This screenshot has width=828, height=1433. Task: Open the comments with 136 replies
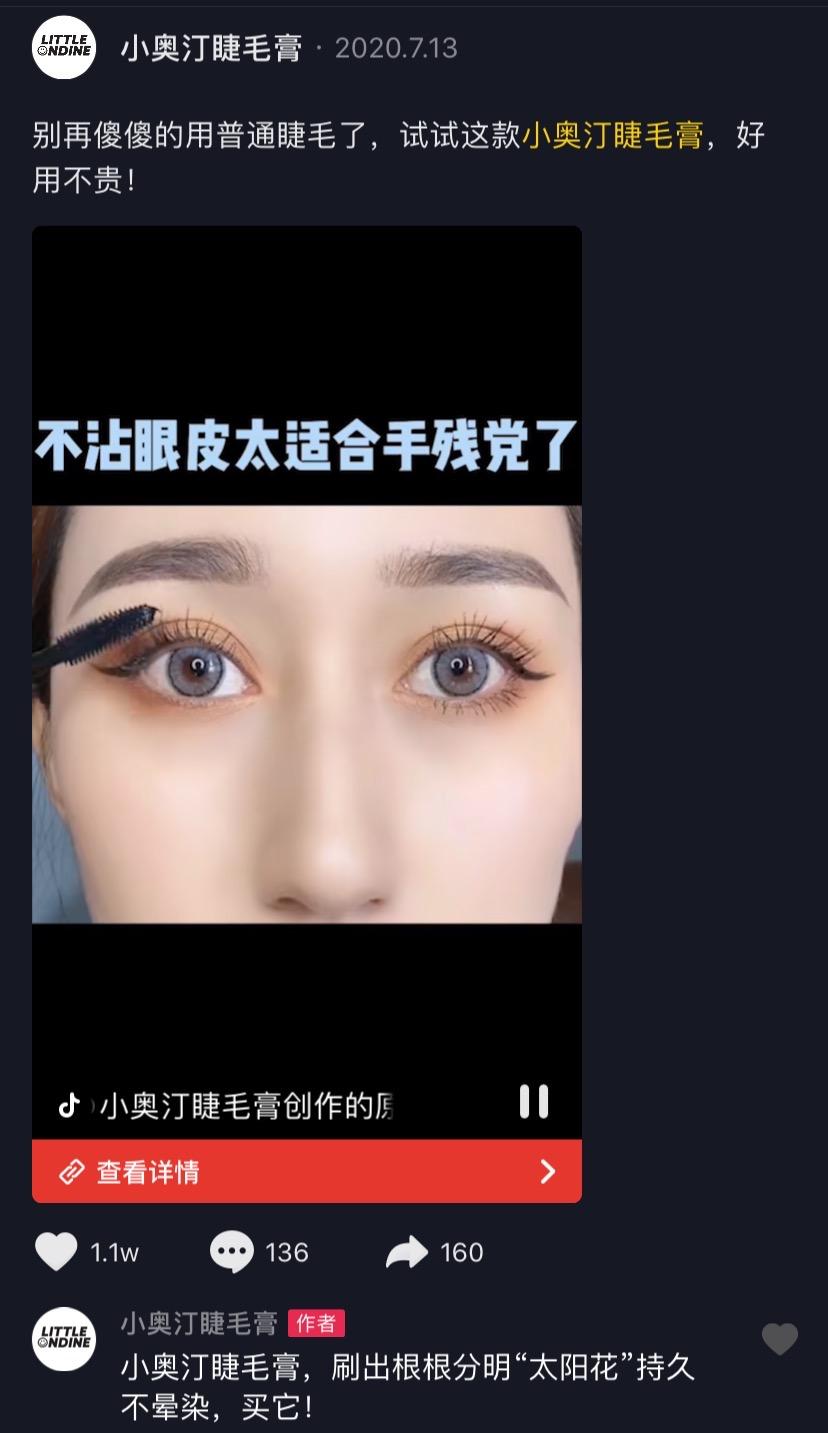[232, 1252]
